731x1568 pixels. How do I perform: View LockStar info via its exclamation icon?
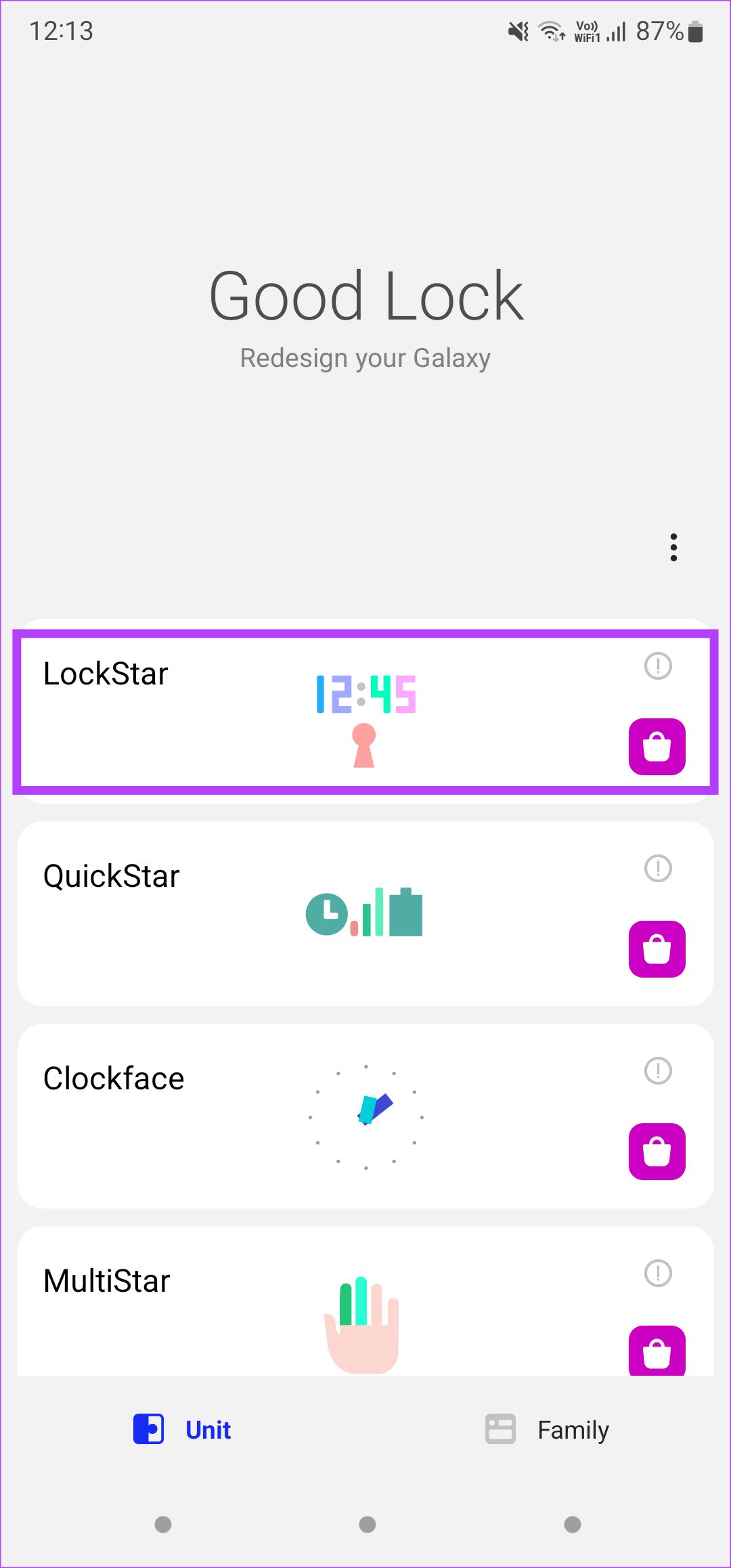(657, 666)
